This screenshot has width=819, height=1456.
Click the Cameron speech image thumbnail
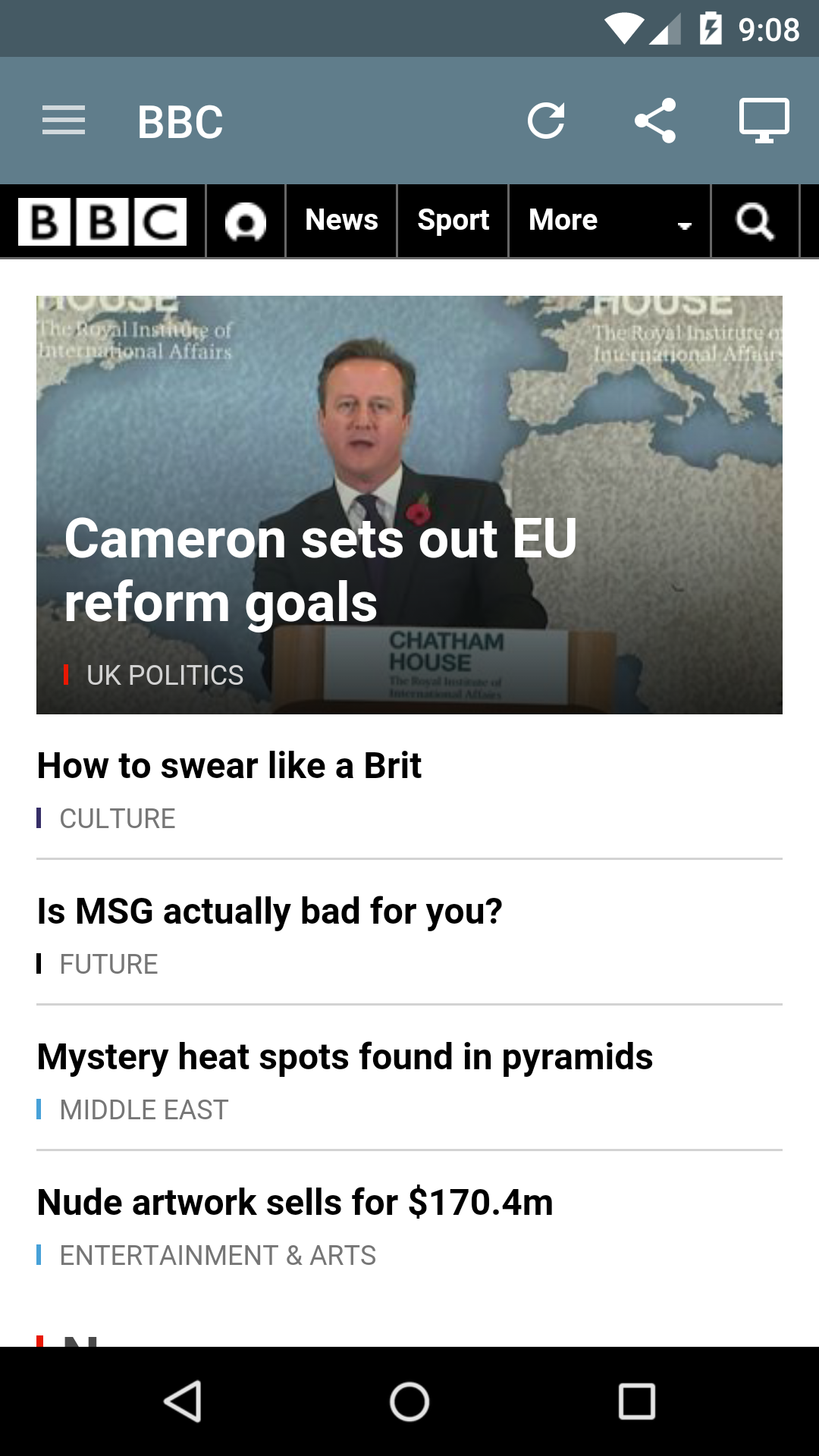tap(409, 425)
